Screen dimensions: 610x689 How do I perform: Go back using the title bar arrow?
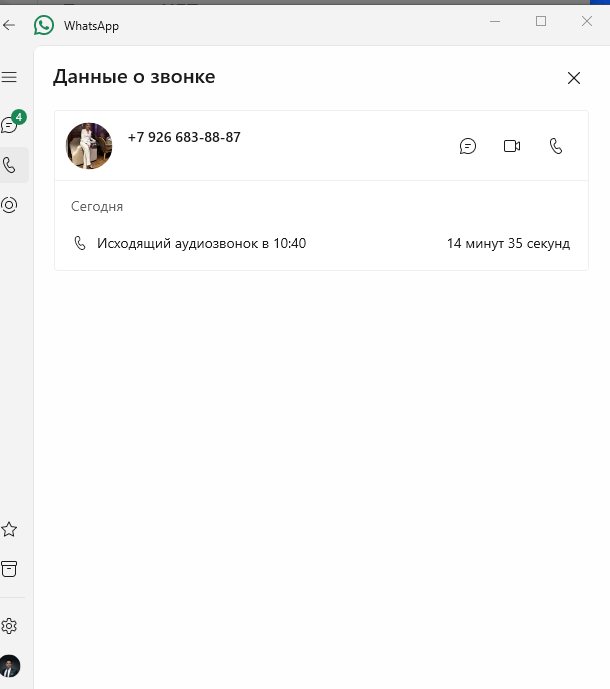point(10,25)
